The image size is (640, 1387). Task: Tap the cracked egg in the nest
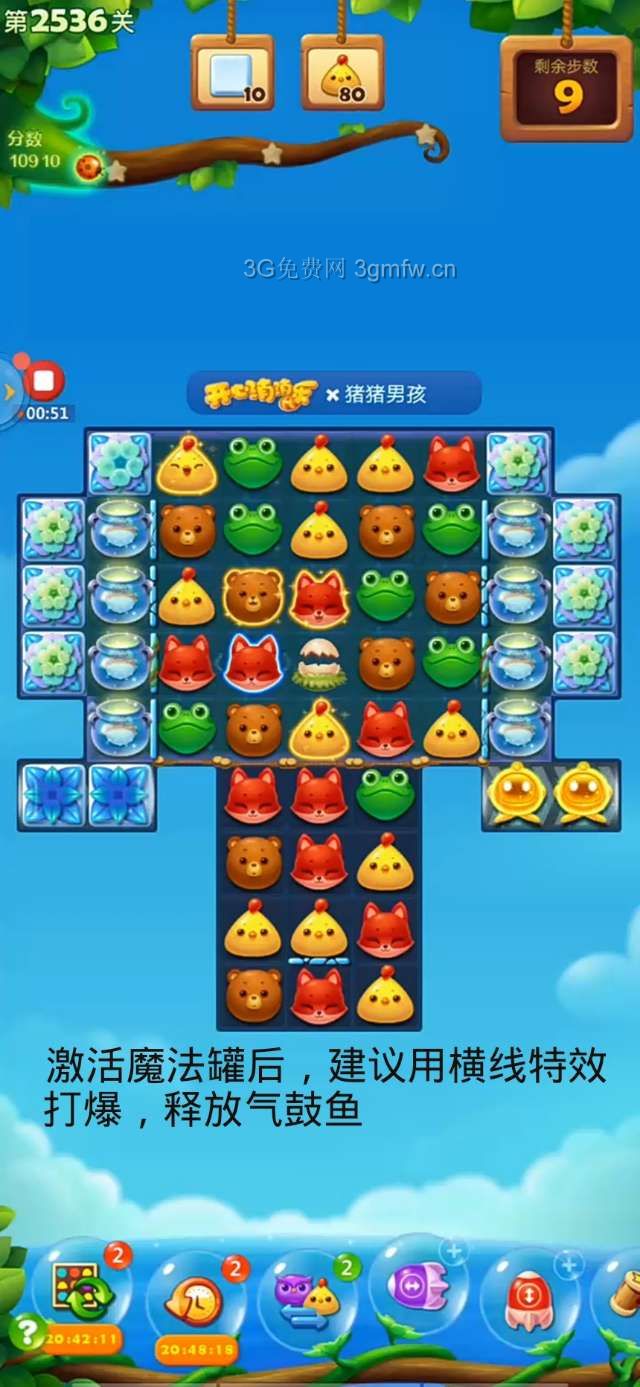(318, 661)
